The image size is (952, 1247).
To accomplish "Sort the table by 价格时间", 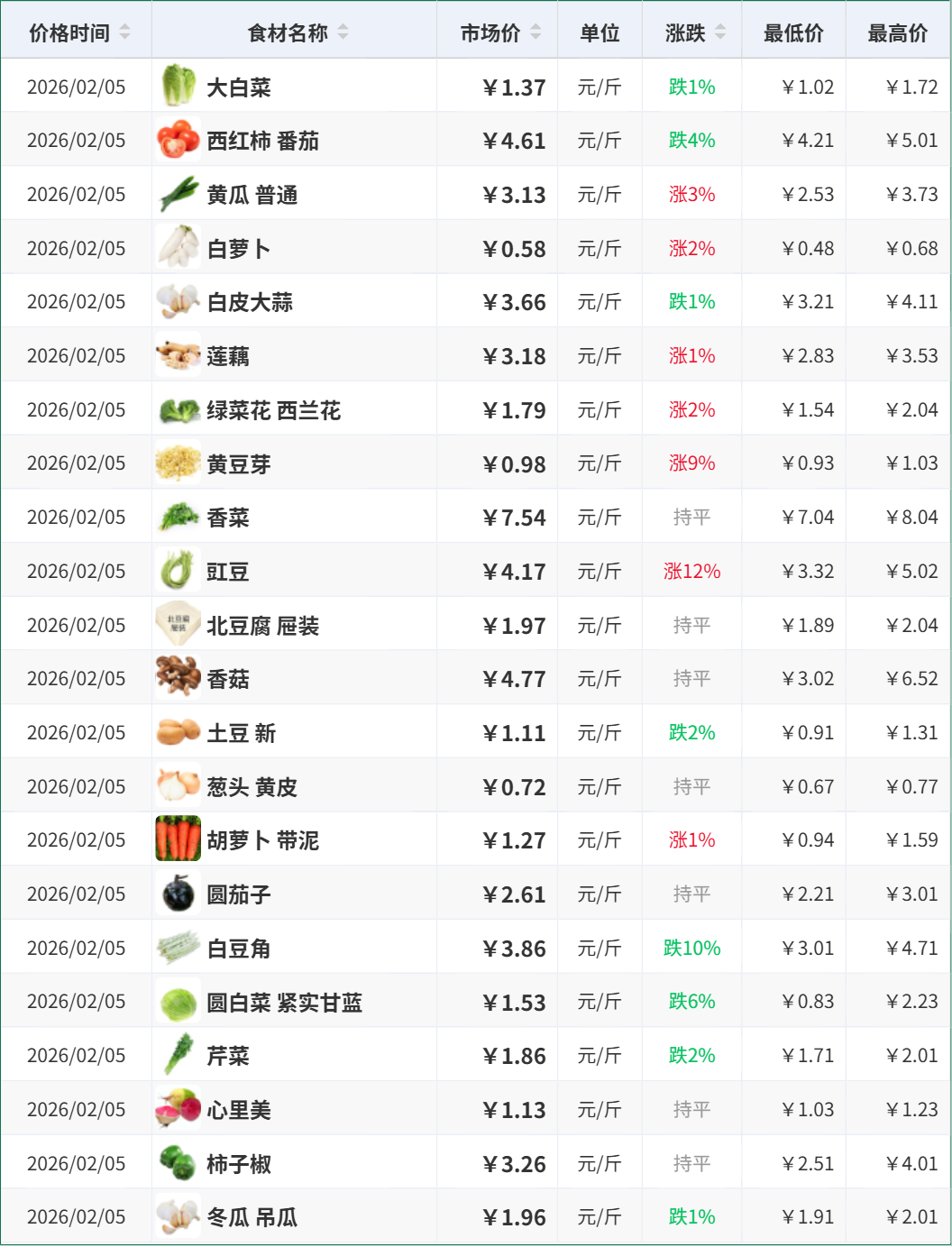I will (x=124, y=32).
